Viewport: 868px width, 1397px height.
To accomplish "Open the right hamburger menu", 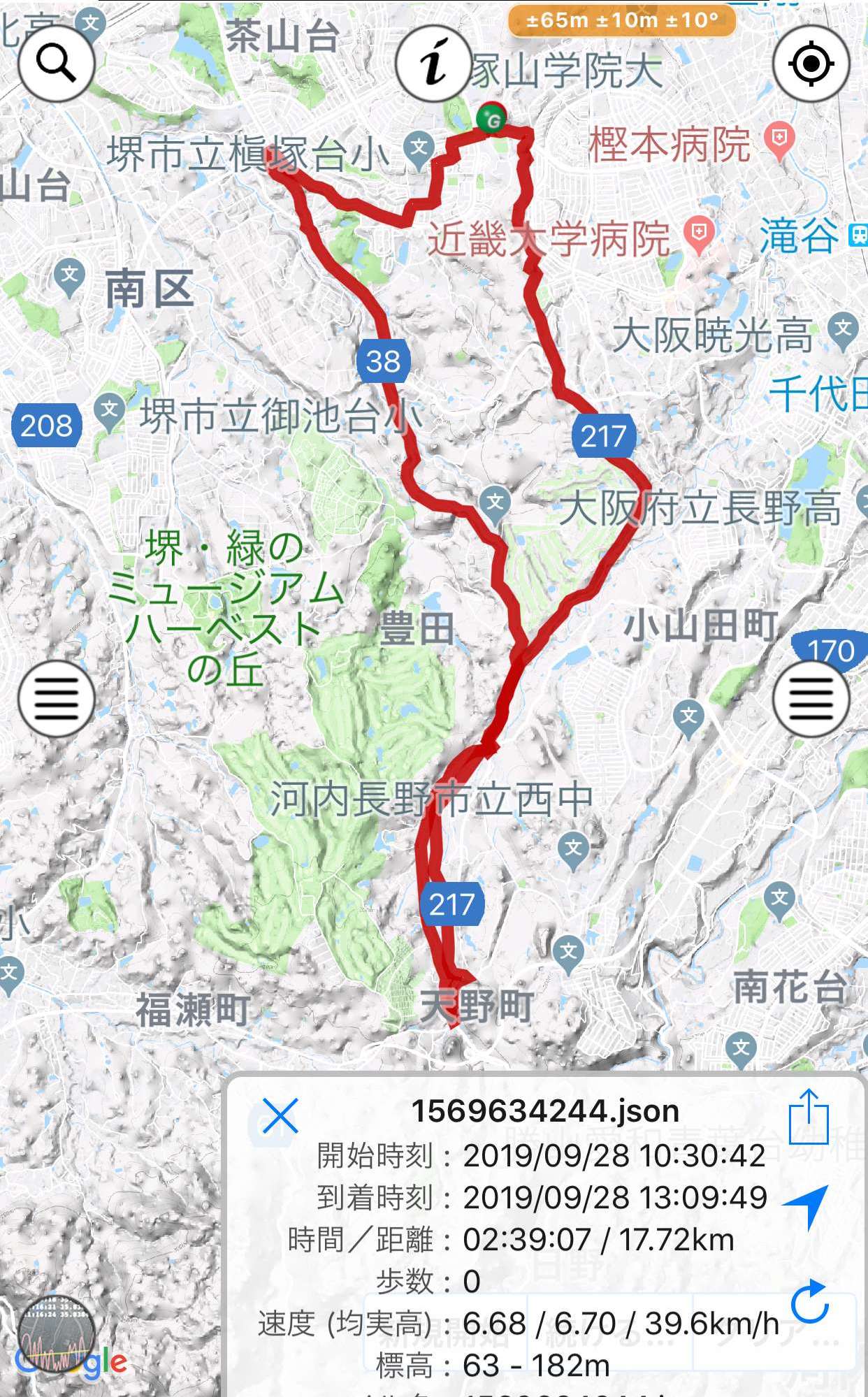I will 811,698.
